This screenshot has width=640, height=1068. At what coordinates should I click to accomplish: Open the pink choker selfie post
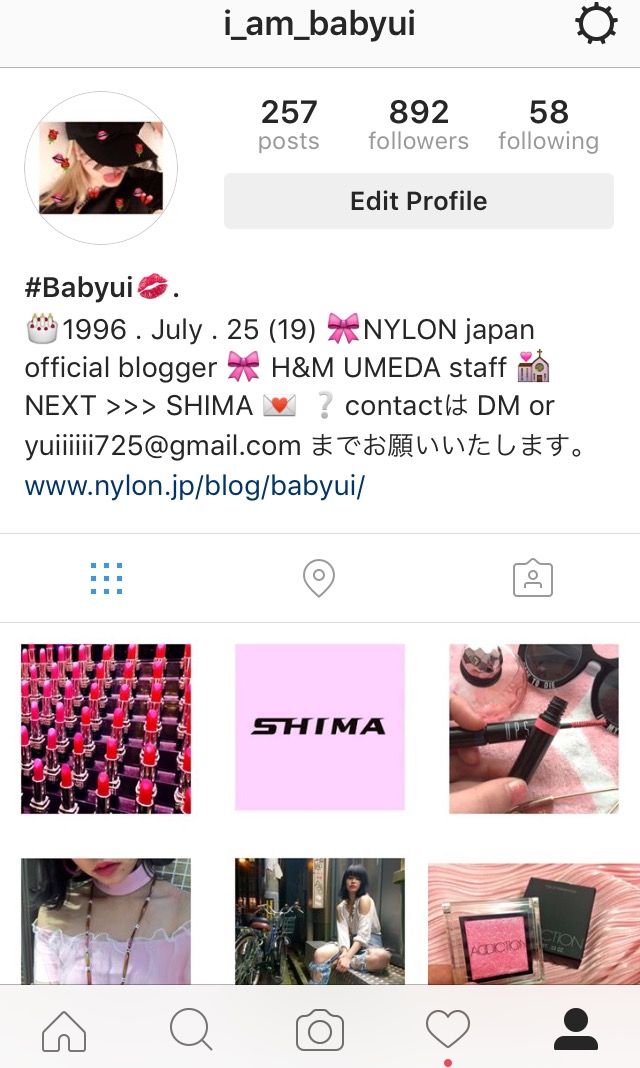point(106,922)
